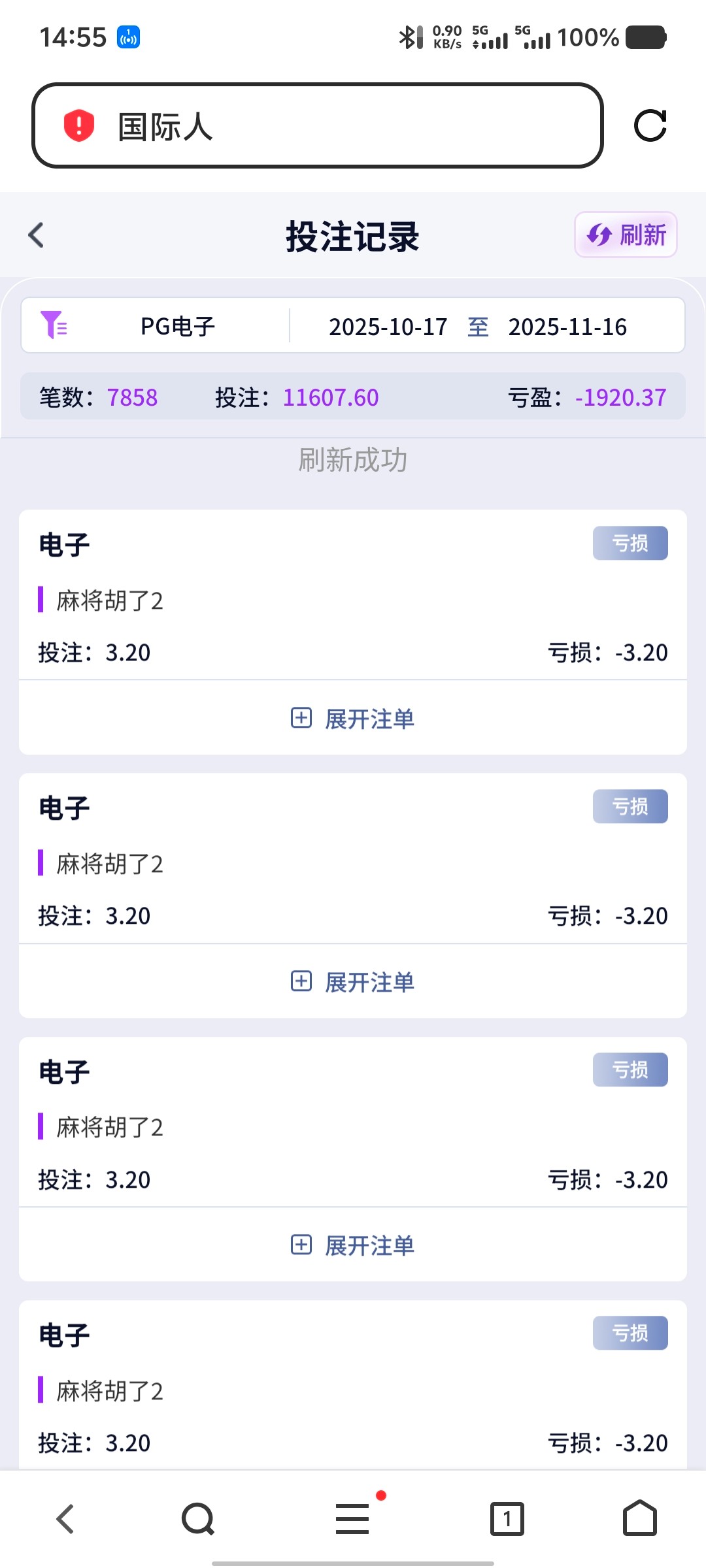706x1568 pixels.
Task: Reload the page with the browser refresh icon
Action: coord(650,125)
